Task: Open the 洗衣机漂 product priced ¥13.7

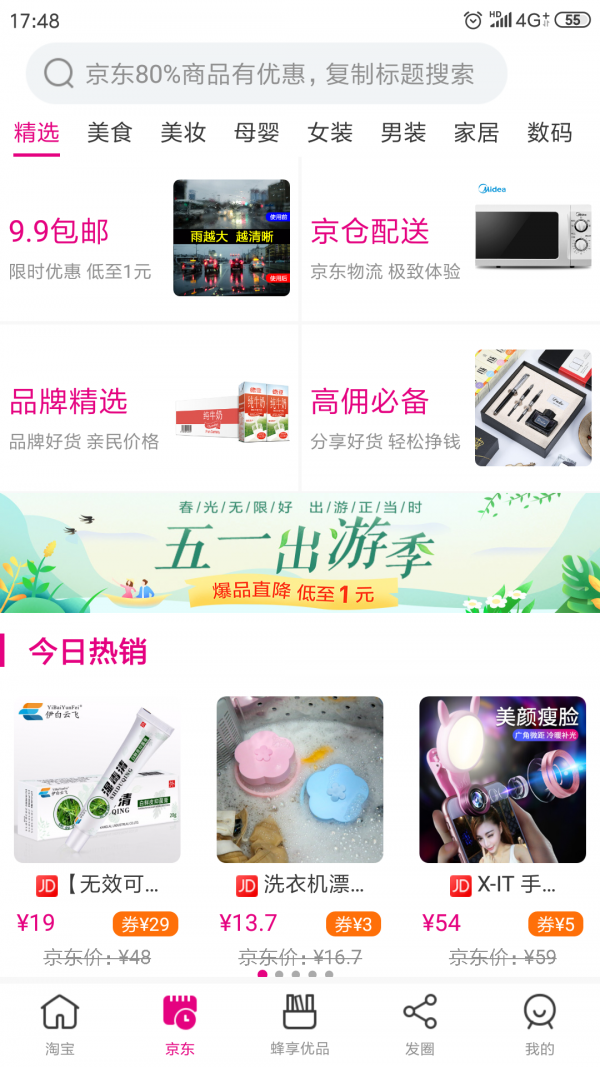Action: 300,780
